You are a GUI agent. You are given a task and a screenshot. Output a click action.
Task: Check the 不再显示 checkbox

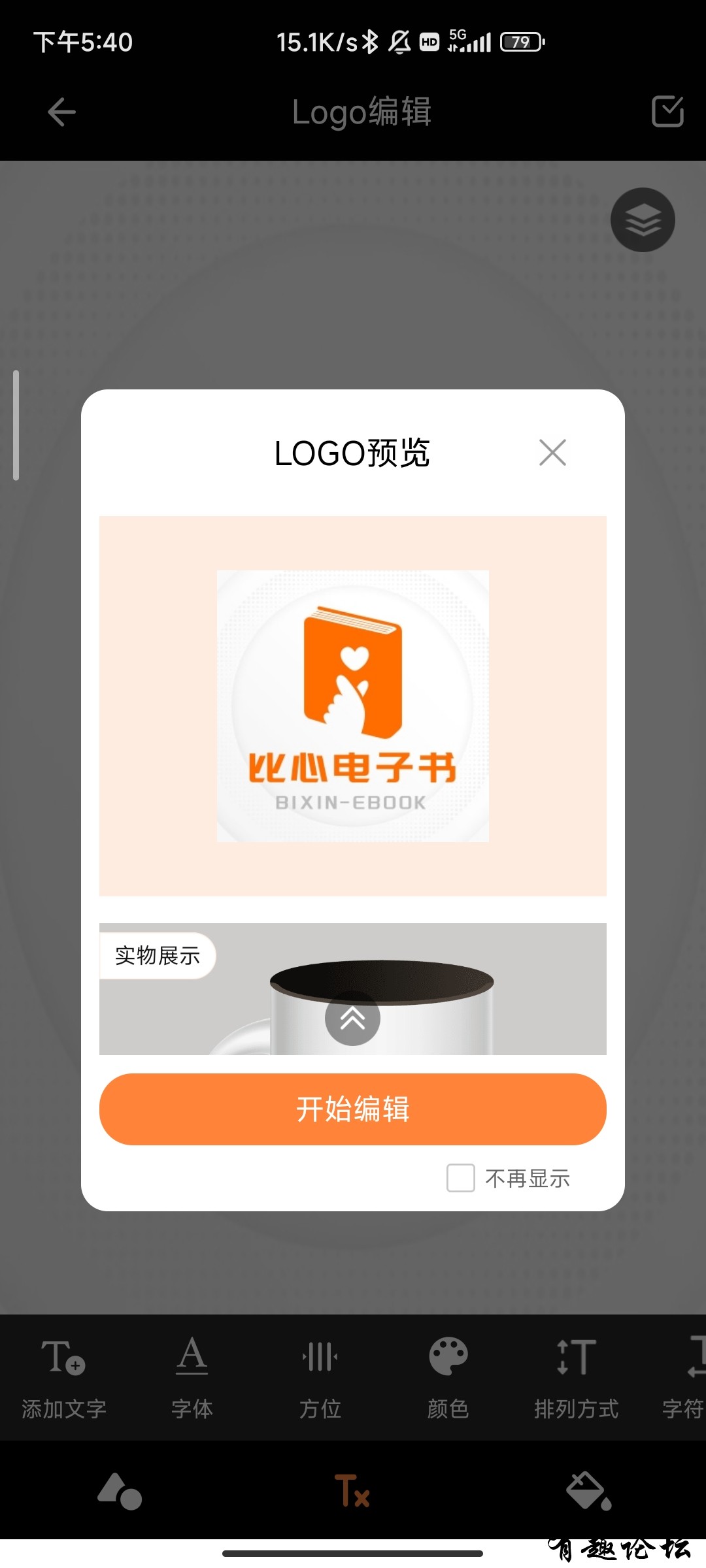tap(461, 1178)
